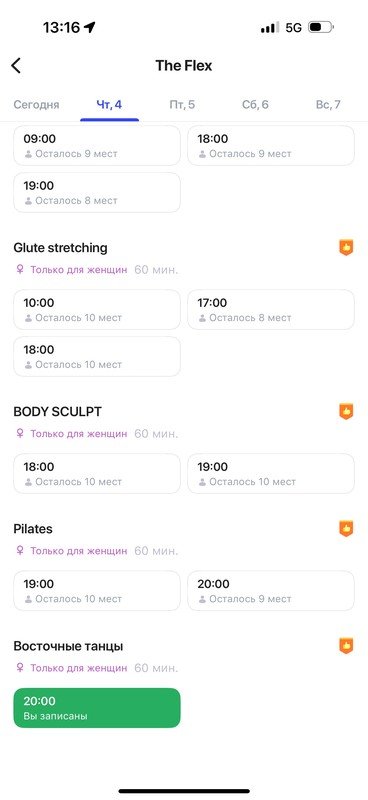Select the 09:00 slot with 9 places left
368x800 pixels.
point(97,145)
